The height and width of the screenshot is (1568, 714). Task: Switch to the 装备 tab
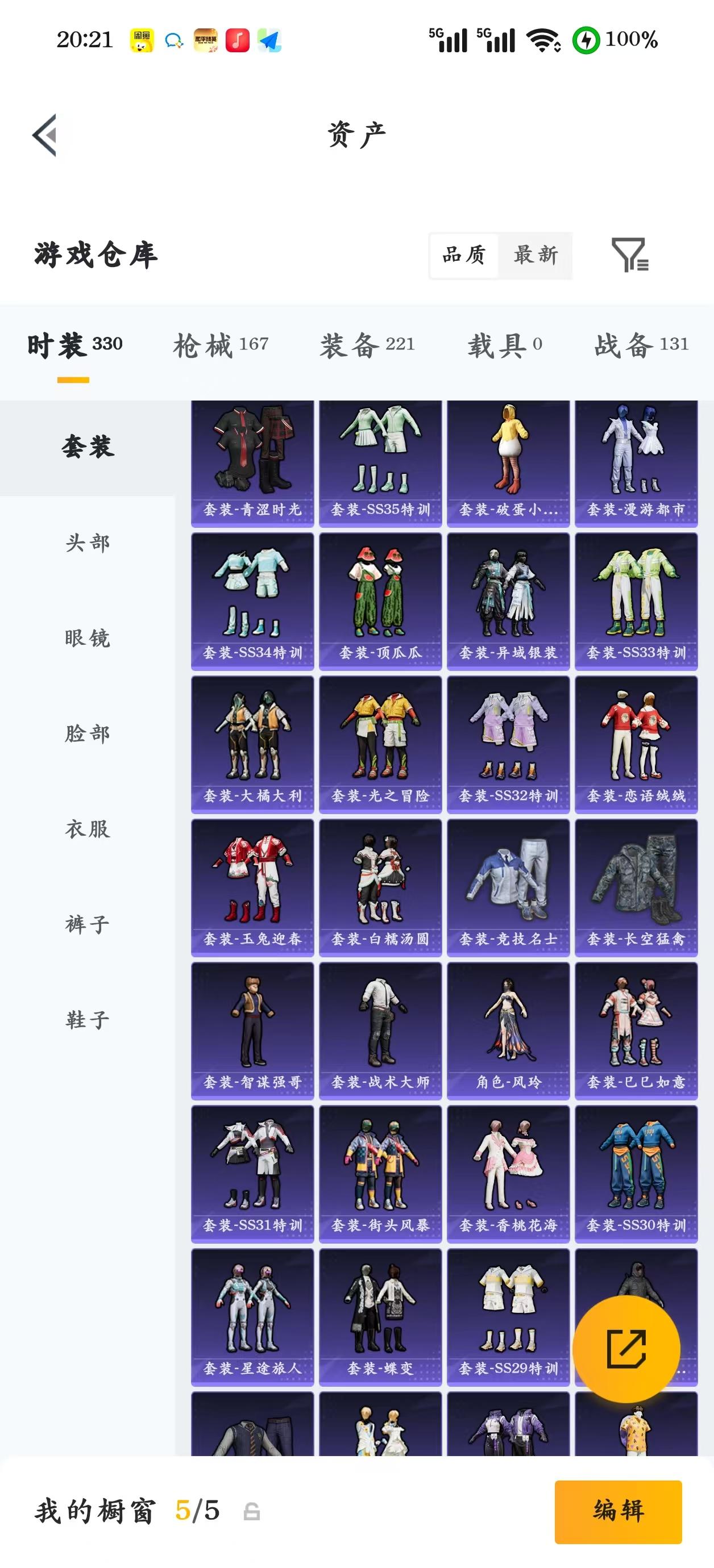pyautogui.click(x=367, y=345)
